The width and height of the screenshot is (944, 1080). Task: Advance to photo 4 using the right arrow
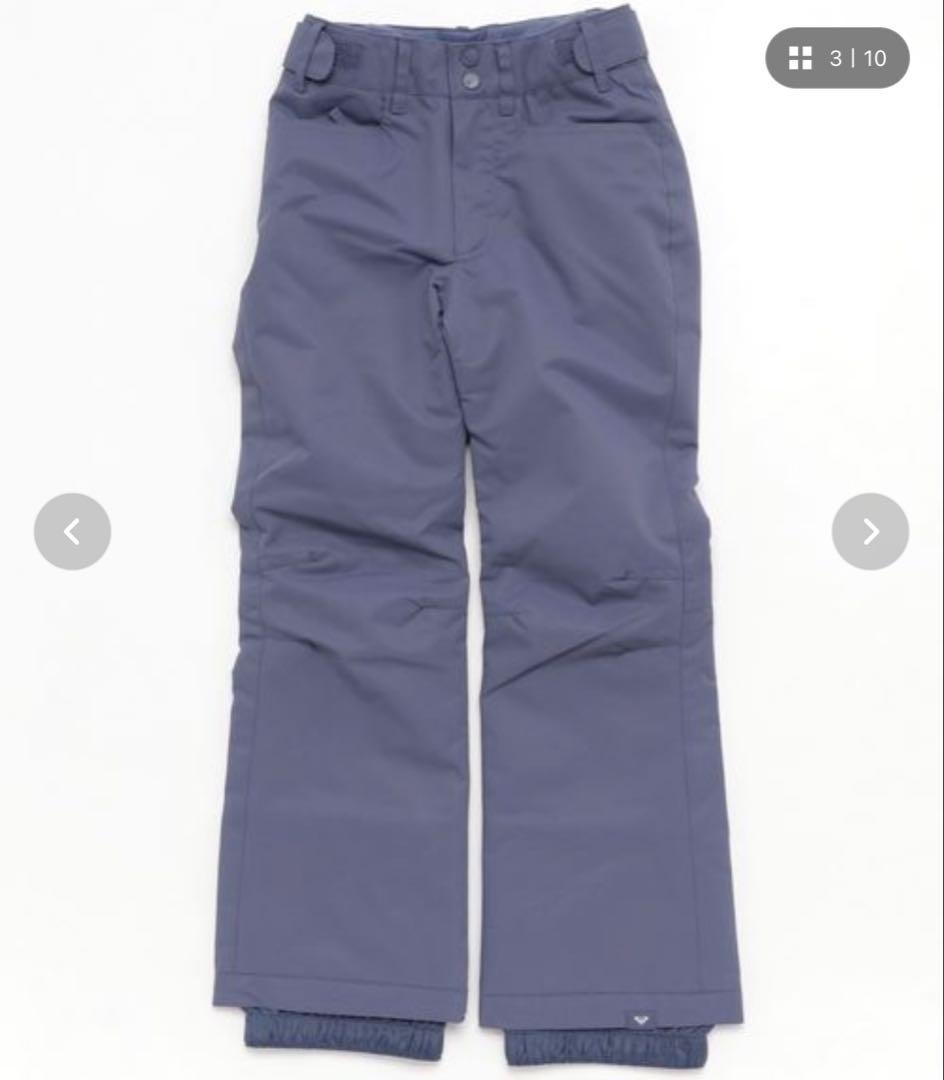click(x=870, y=531)
